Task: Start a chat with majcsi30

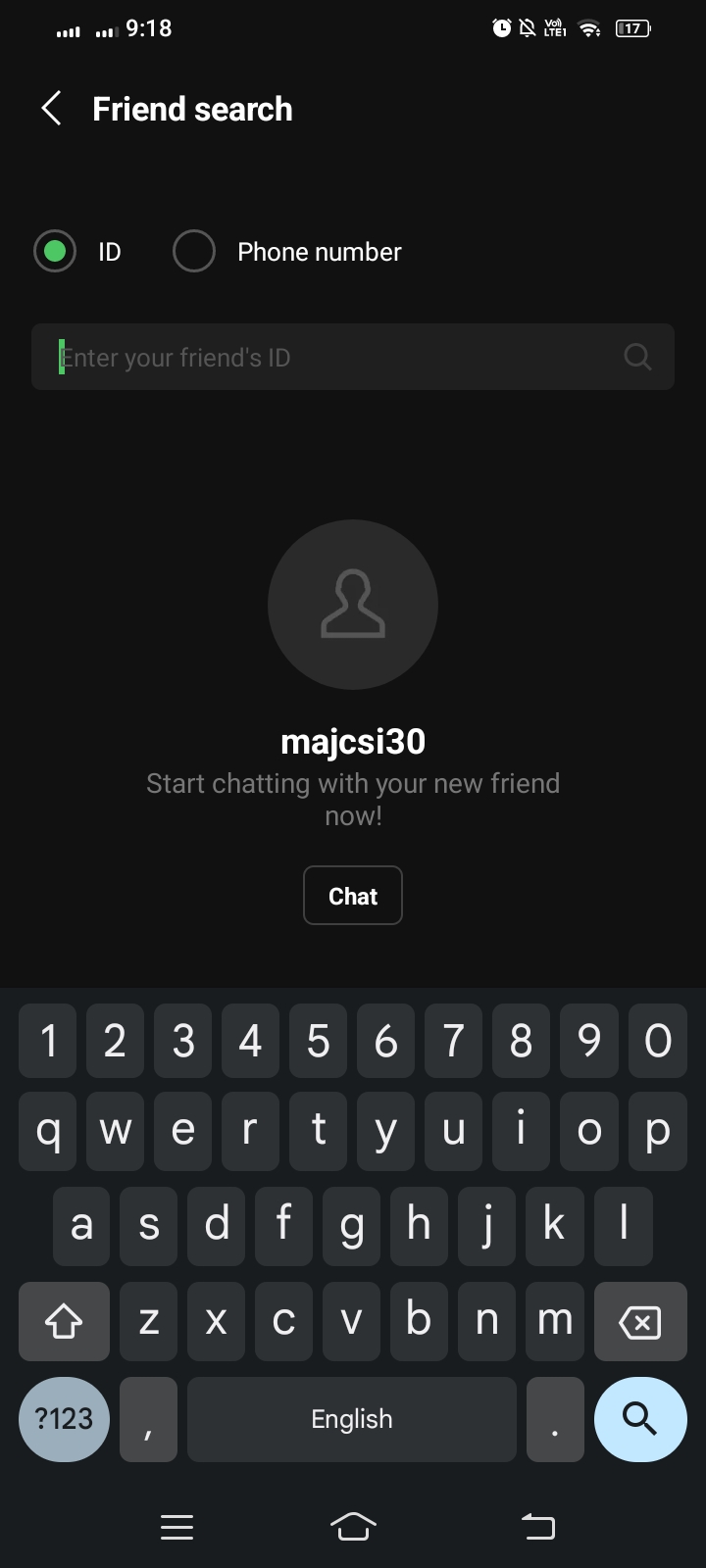Action: click(353, 896)
